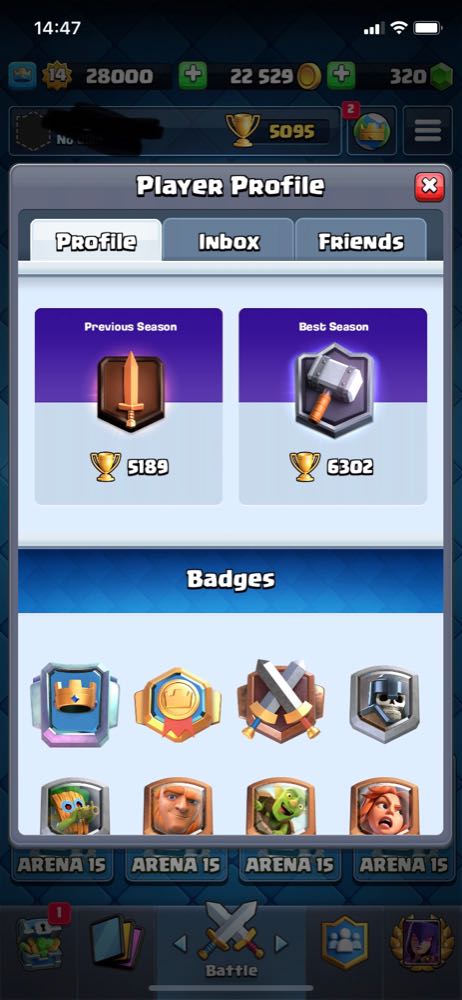Image resolution: width=462 pixels, height=1000 pixels.
Task: Tap the crossed swords badge
Action: point(281,700)
